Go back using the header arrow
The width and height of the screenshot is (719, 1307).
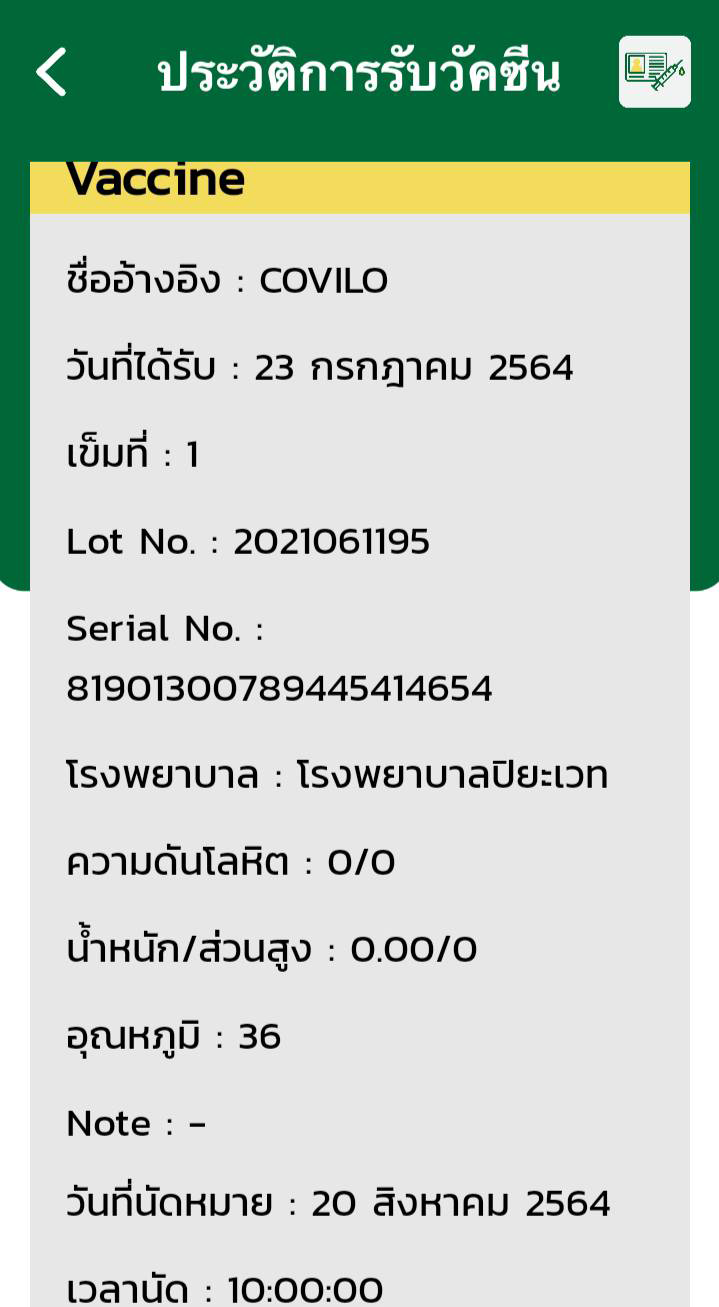[x=52, y=72]
